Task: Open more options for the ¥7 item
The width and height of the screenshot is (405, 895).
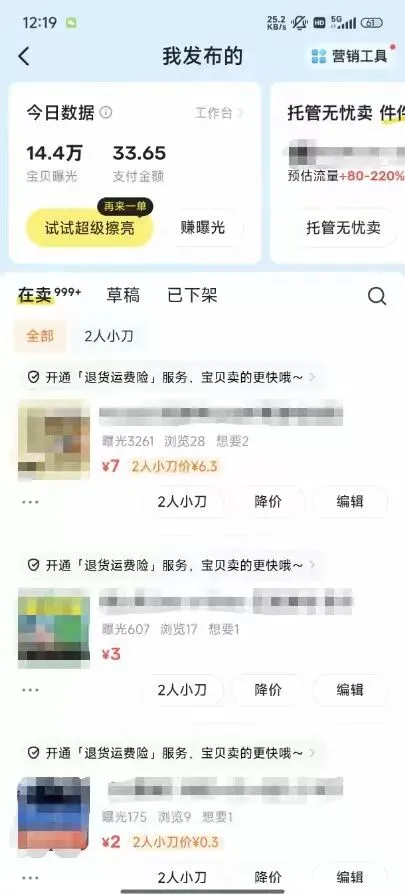Action: [x=30, y=502]
